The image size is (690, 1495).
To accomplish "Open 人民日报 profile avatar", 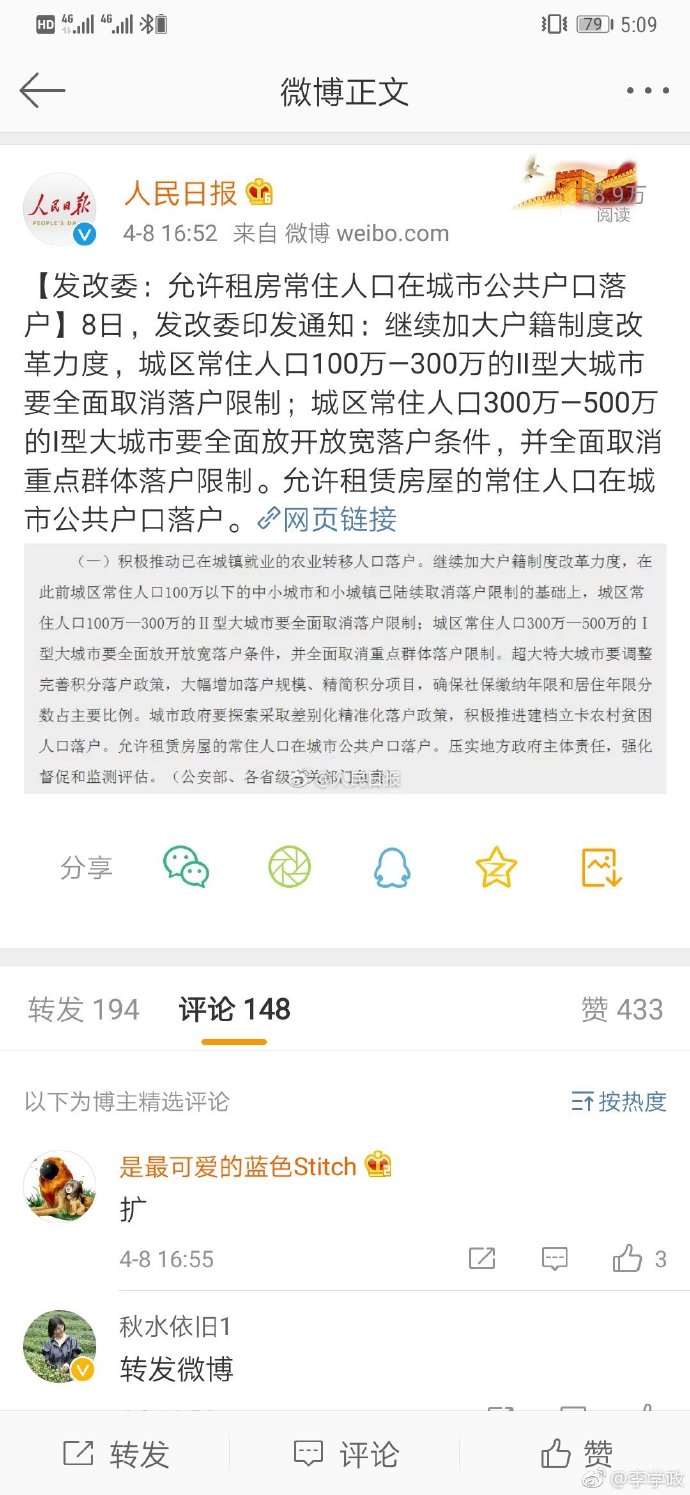I will [59, 209].
